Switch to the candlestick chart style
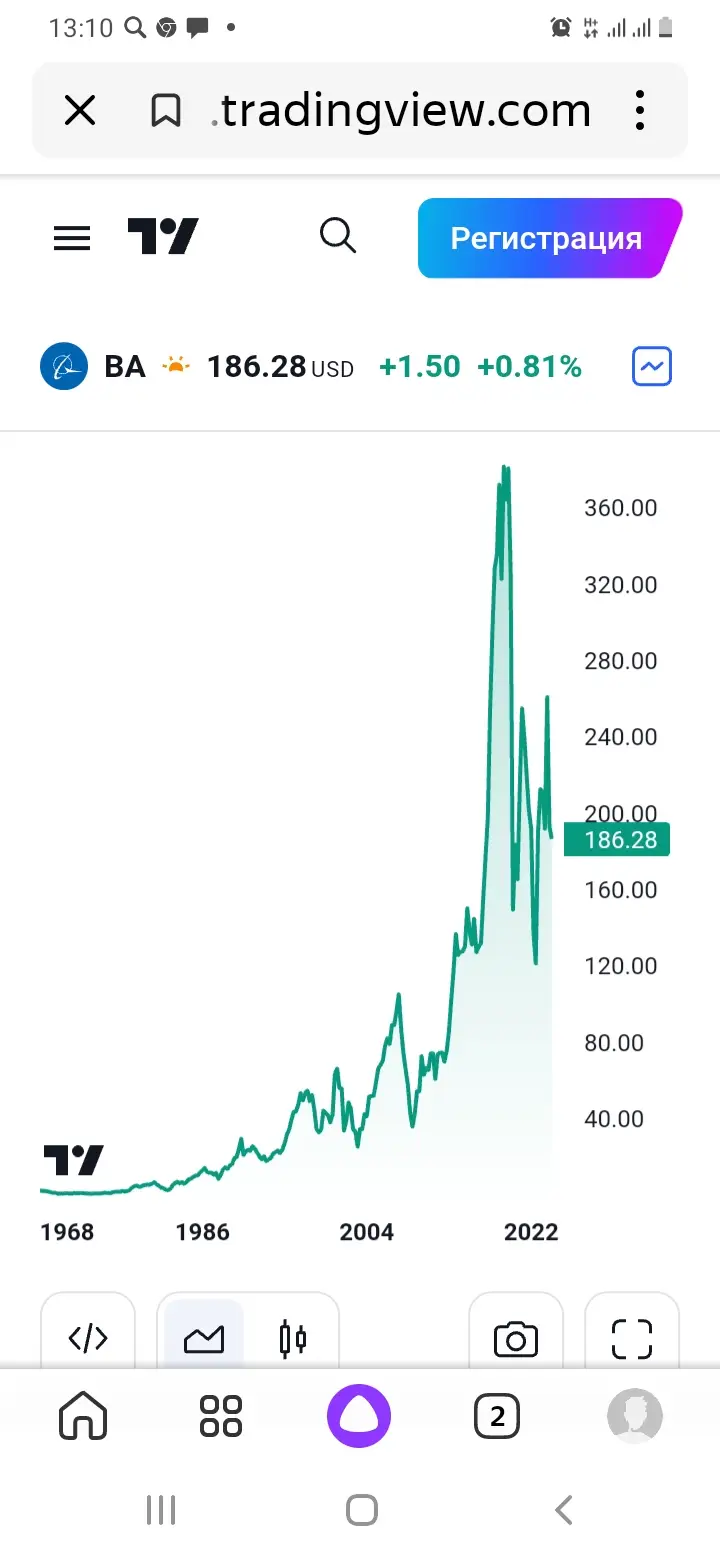720x1560 pixels. point(293,1338)
